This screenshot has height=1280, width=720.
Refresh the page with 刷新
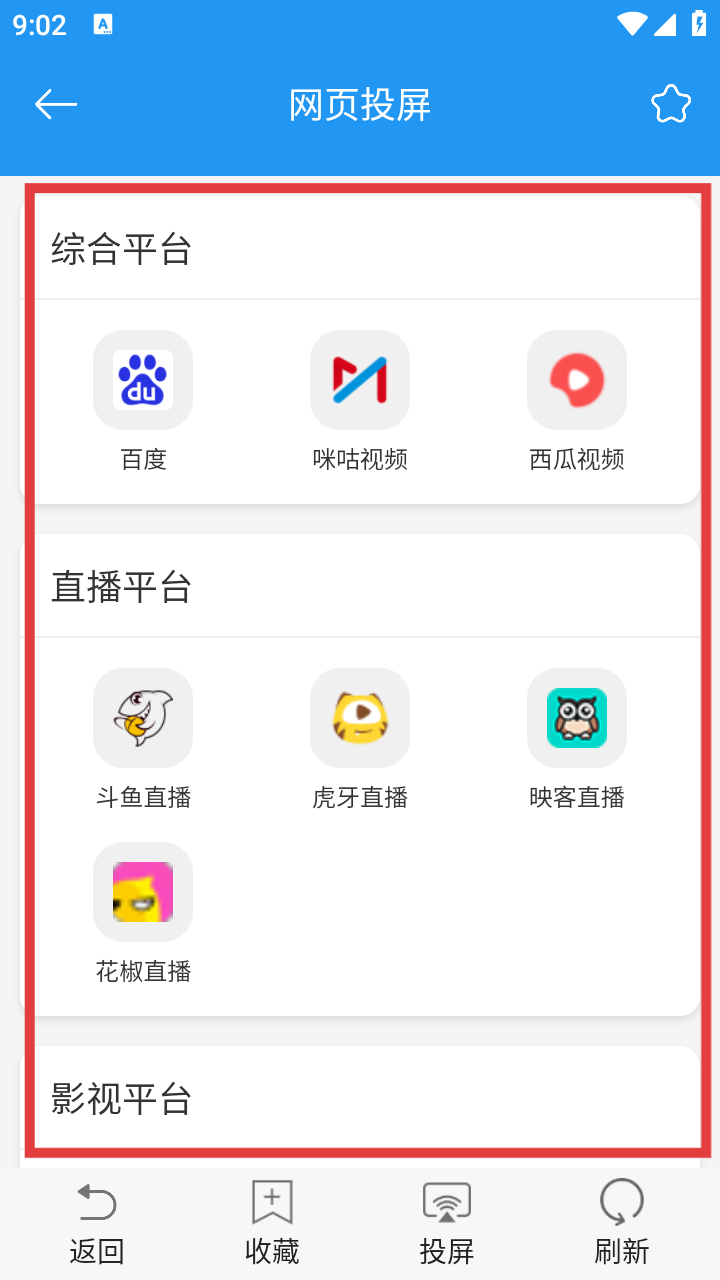(622, 1223)
